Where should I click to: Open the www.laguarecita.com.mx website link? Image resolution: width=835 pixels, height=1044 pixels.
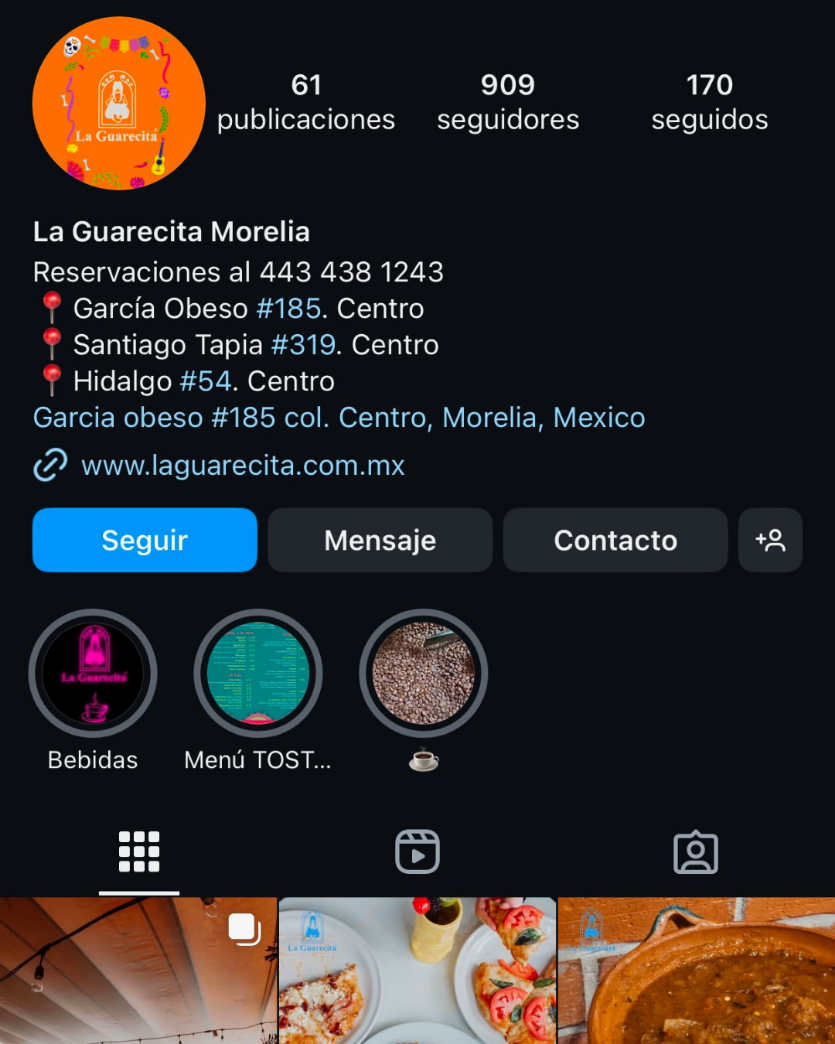[243, 465]
